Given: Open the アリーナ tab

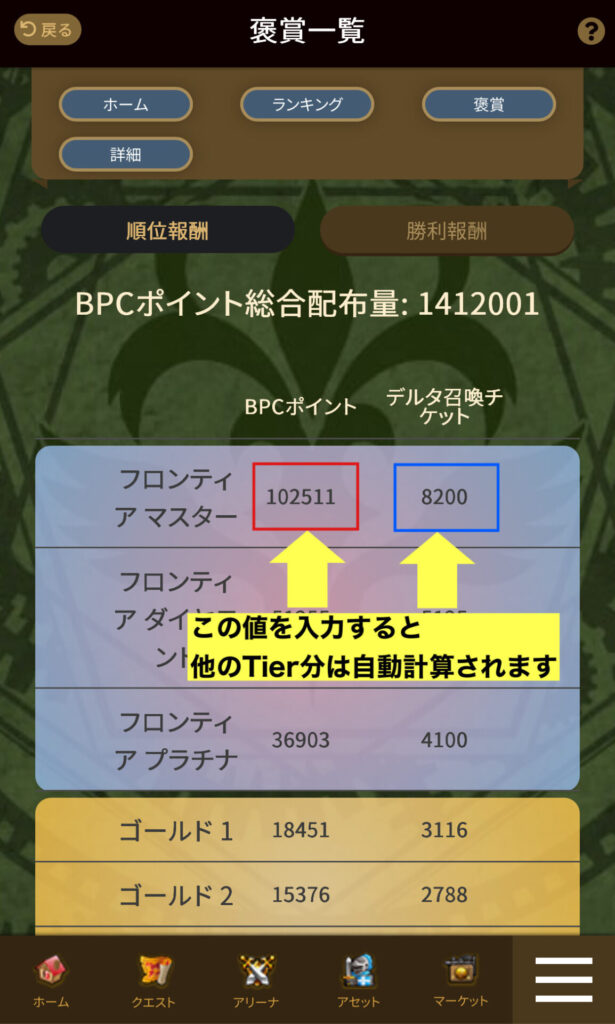Looking at the screenshot, I should click(257, 980).
